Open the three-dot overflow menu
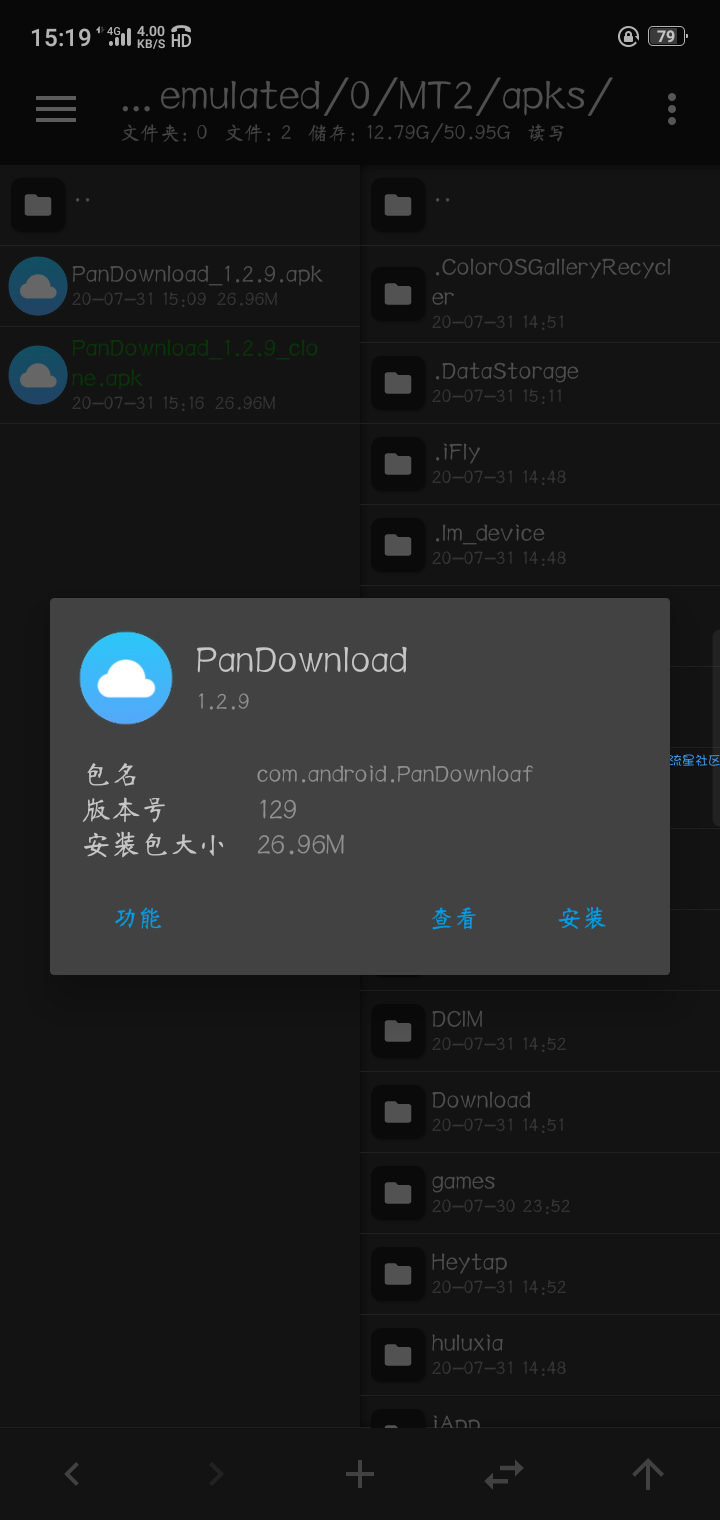Screen dimensions: 720x1520 (671, 109)
